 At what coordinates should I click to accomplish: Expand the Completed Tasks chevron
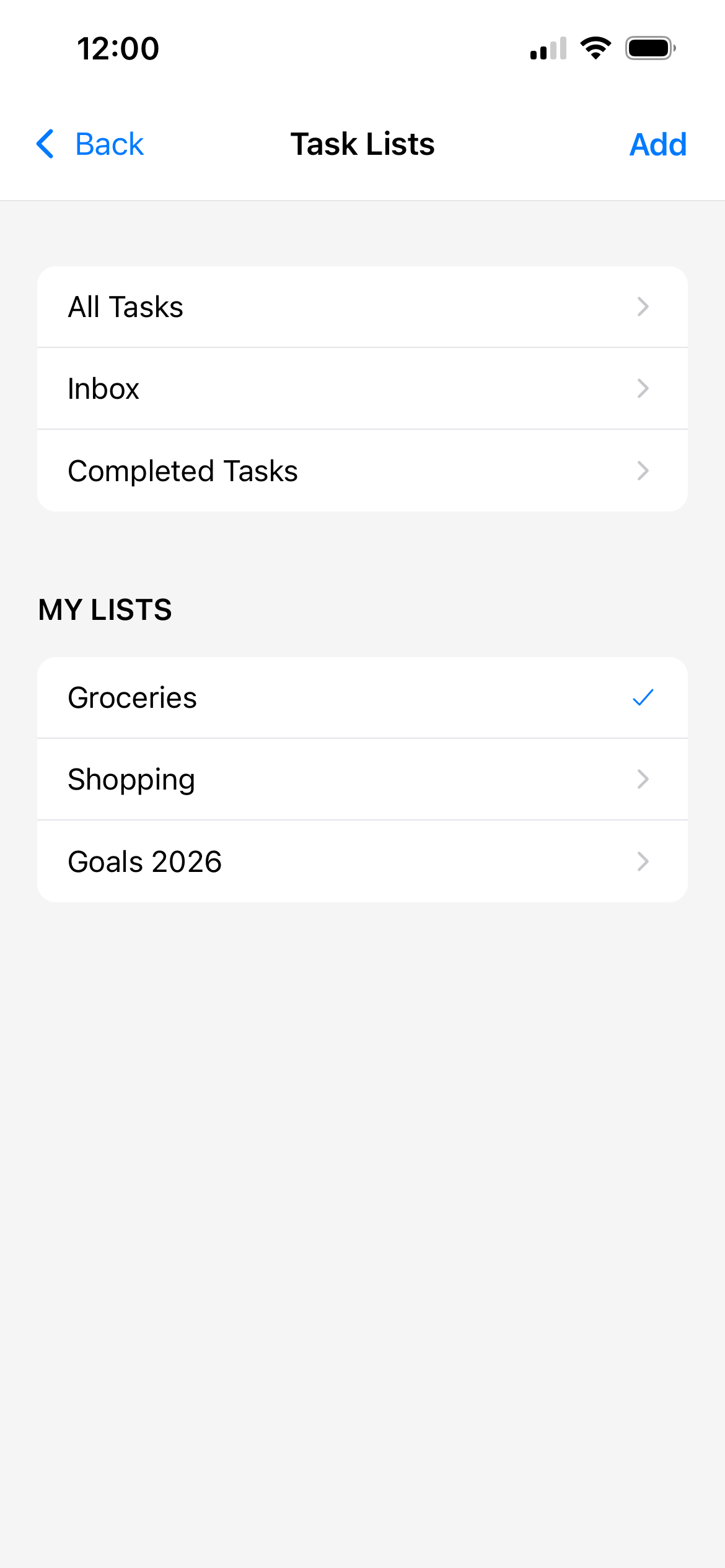point(643,470)
